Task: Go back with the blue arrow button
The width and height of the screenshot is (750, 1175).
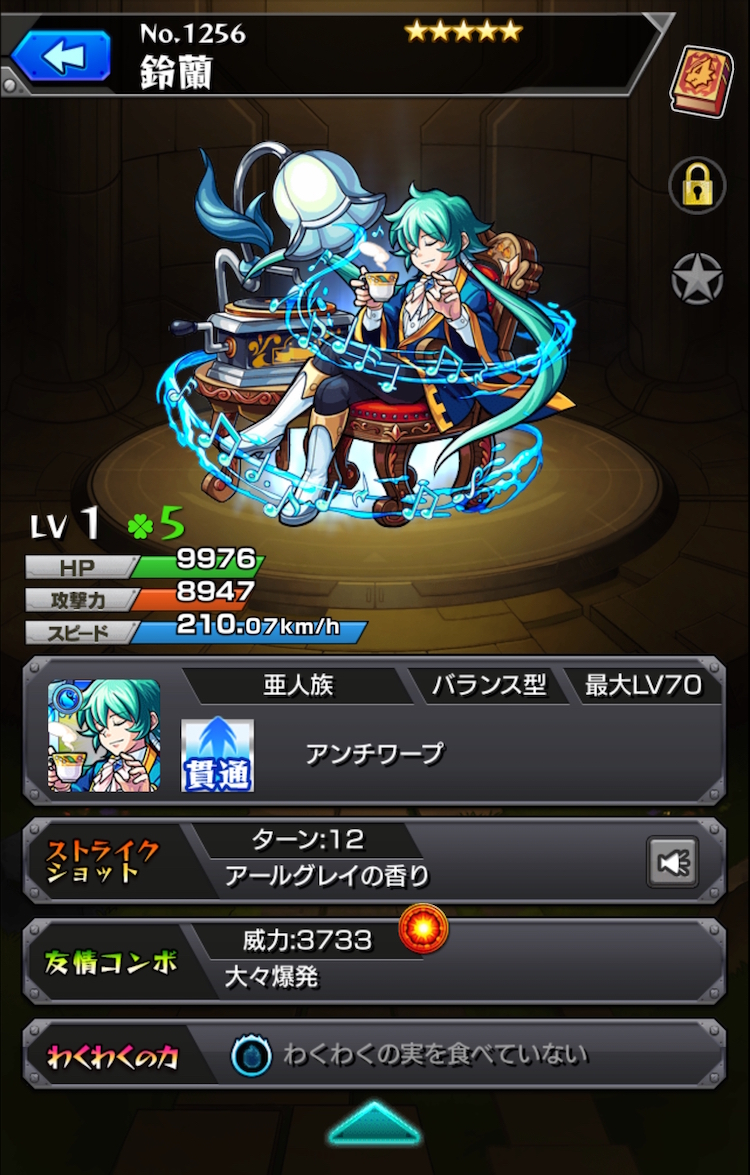Action: click(x=62, y=56)
